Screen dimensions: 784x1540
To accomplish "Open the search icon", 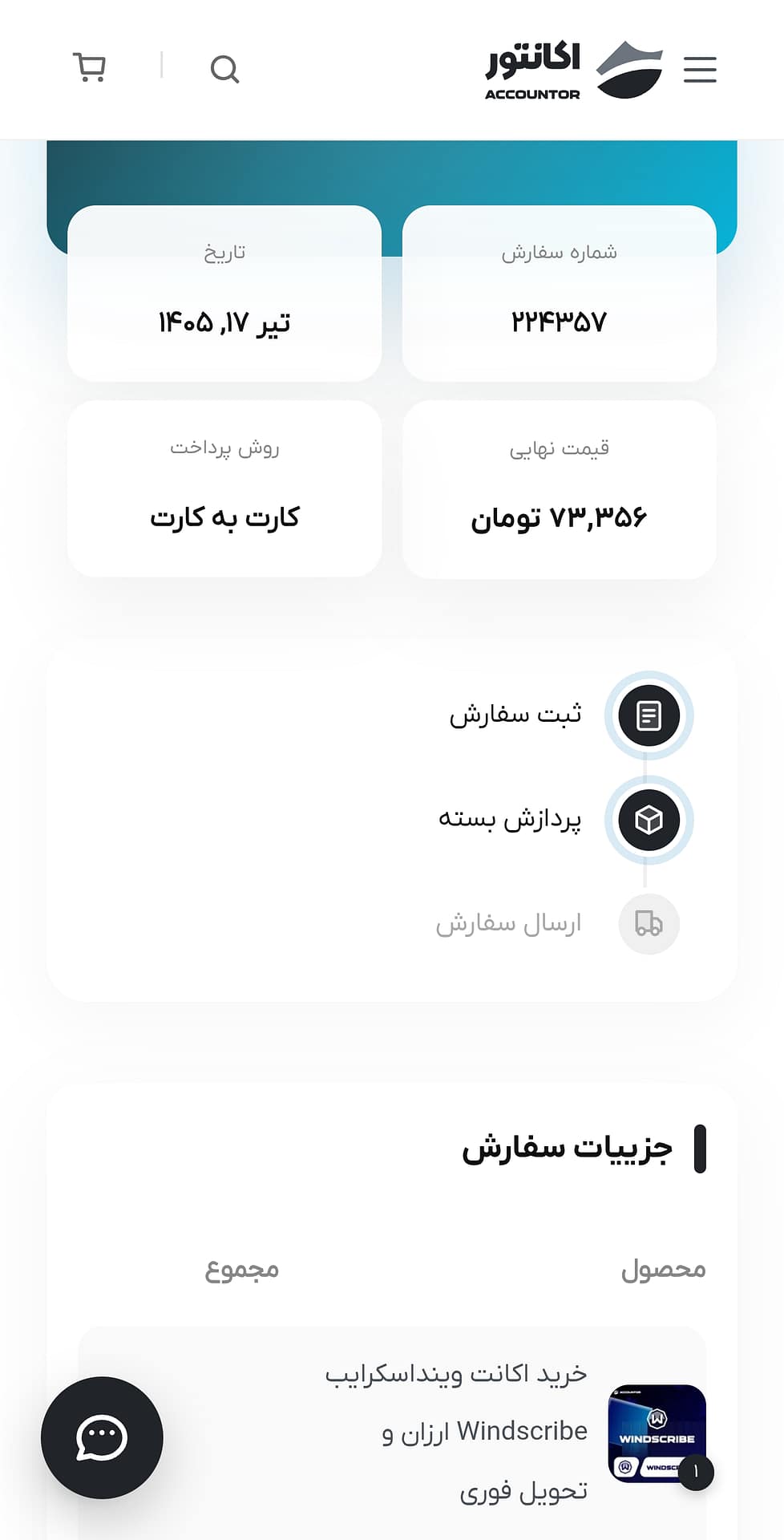I will click(x=224, y=70).
